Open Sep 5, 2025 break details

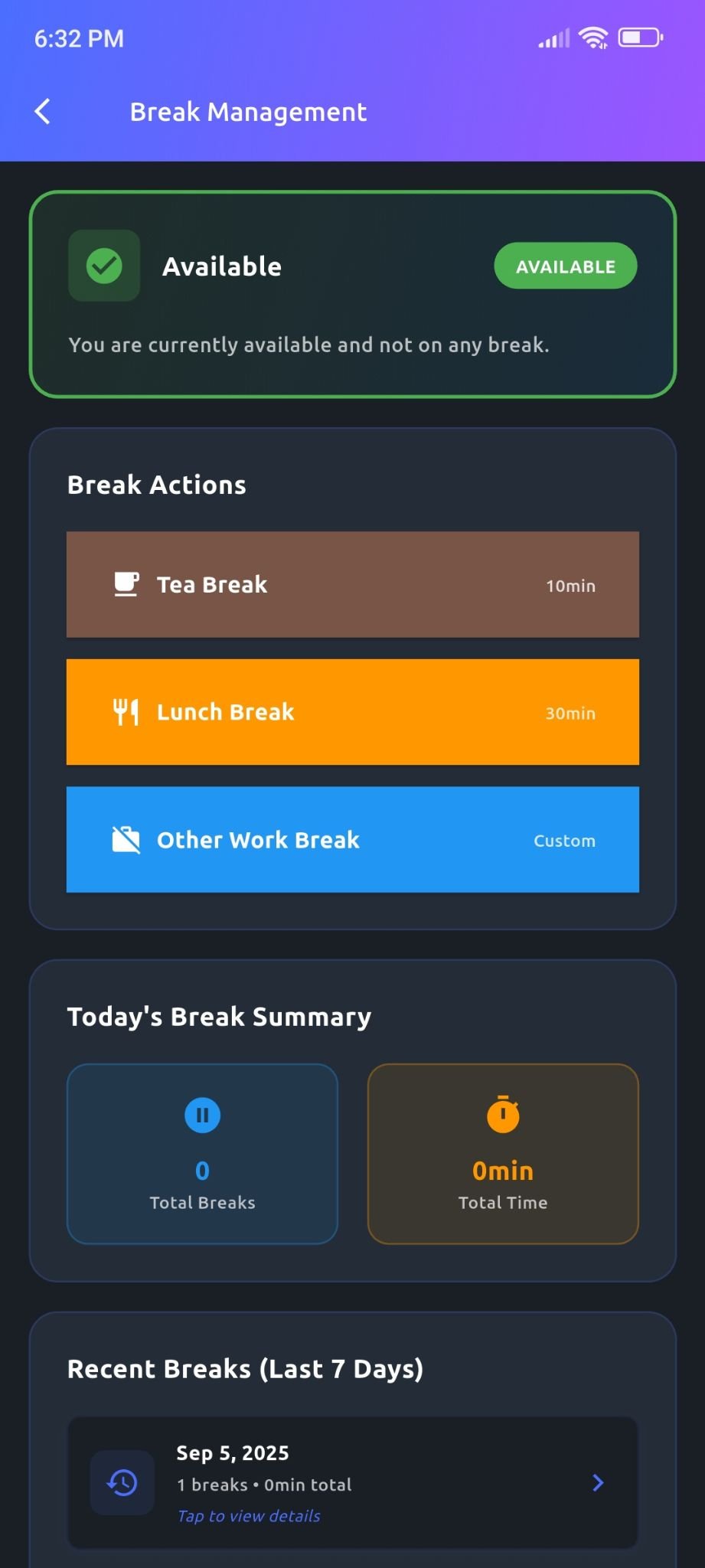tap(352, 1483)
